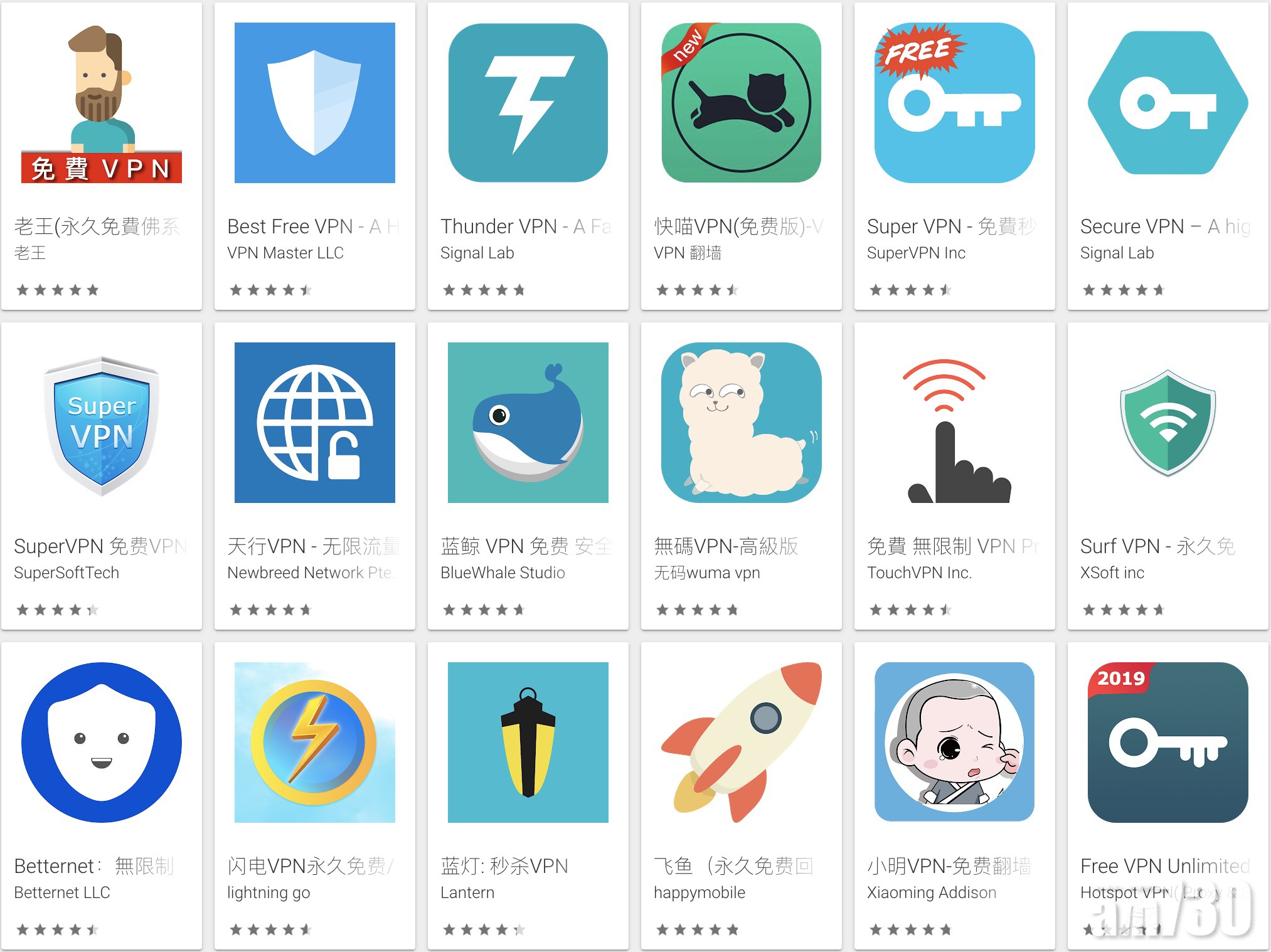Open the 老王 免費VPN app card

click(x=102, y=103)
